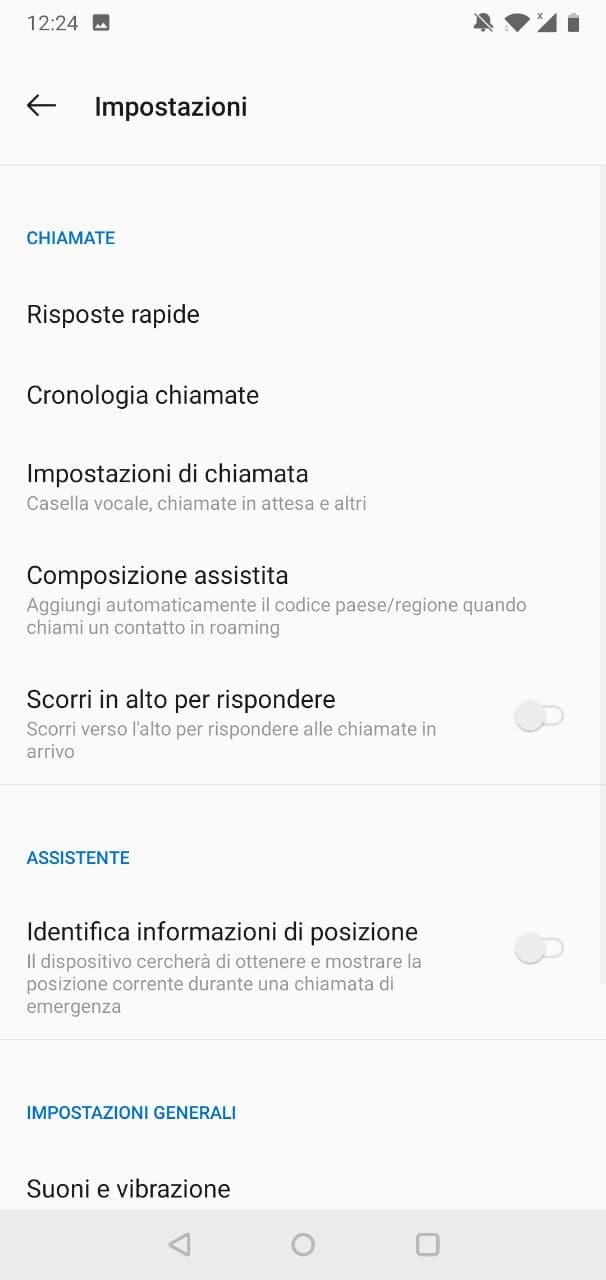Go back using the top arrow
606x1280 pixels.
click(41, 106)
